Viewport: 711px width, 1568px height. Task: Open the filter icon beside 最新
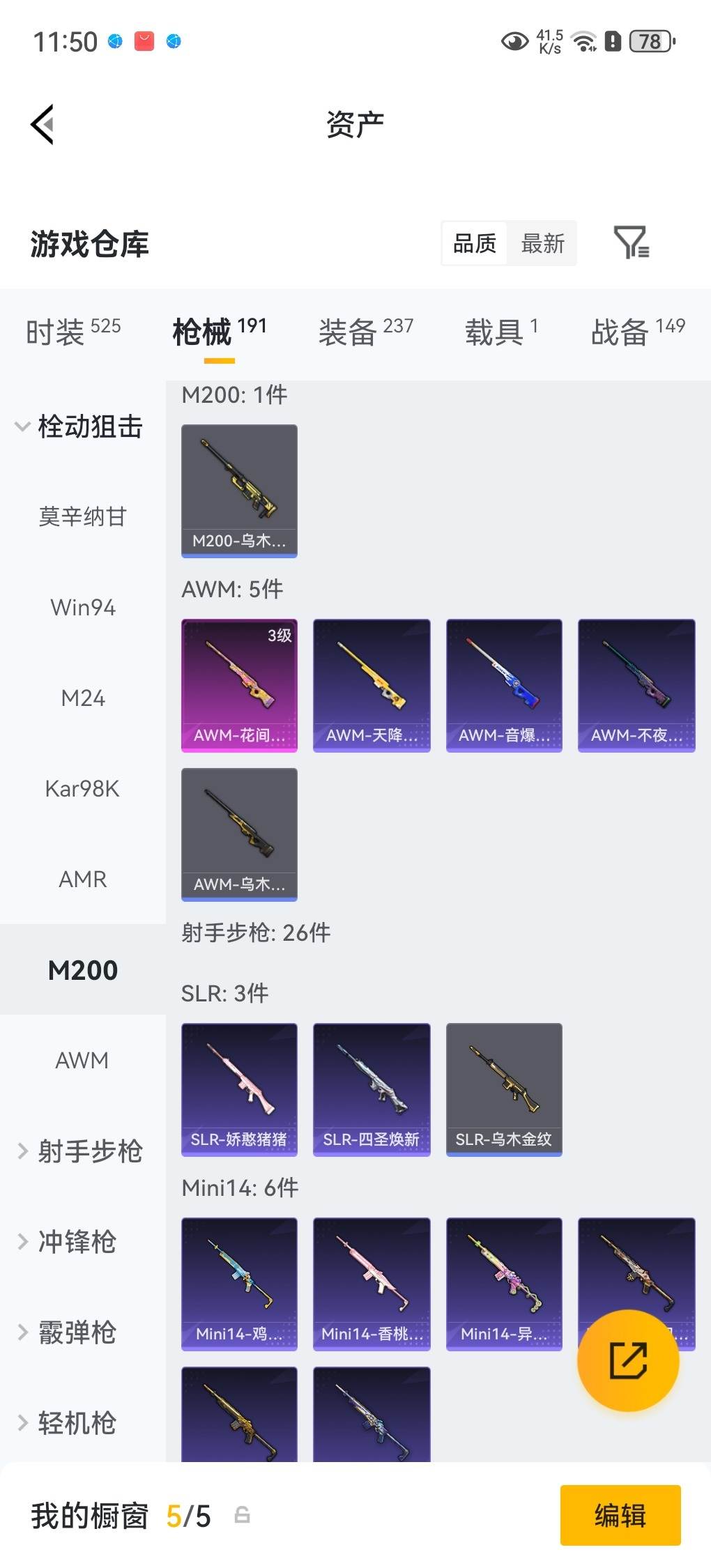[x=631, y=243]
